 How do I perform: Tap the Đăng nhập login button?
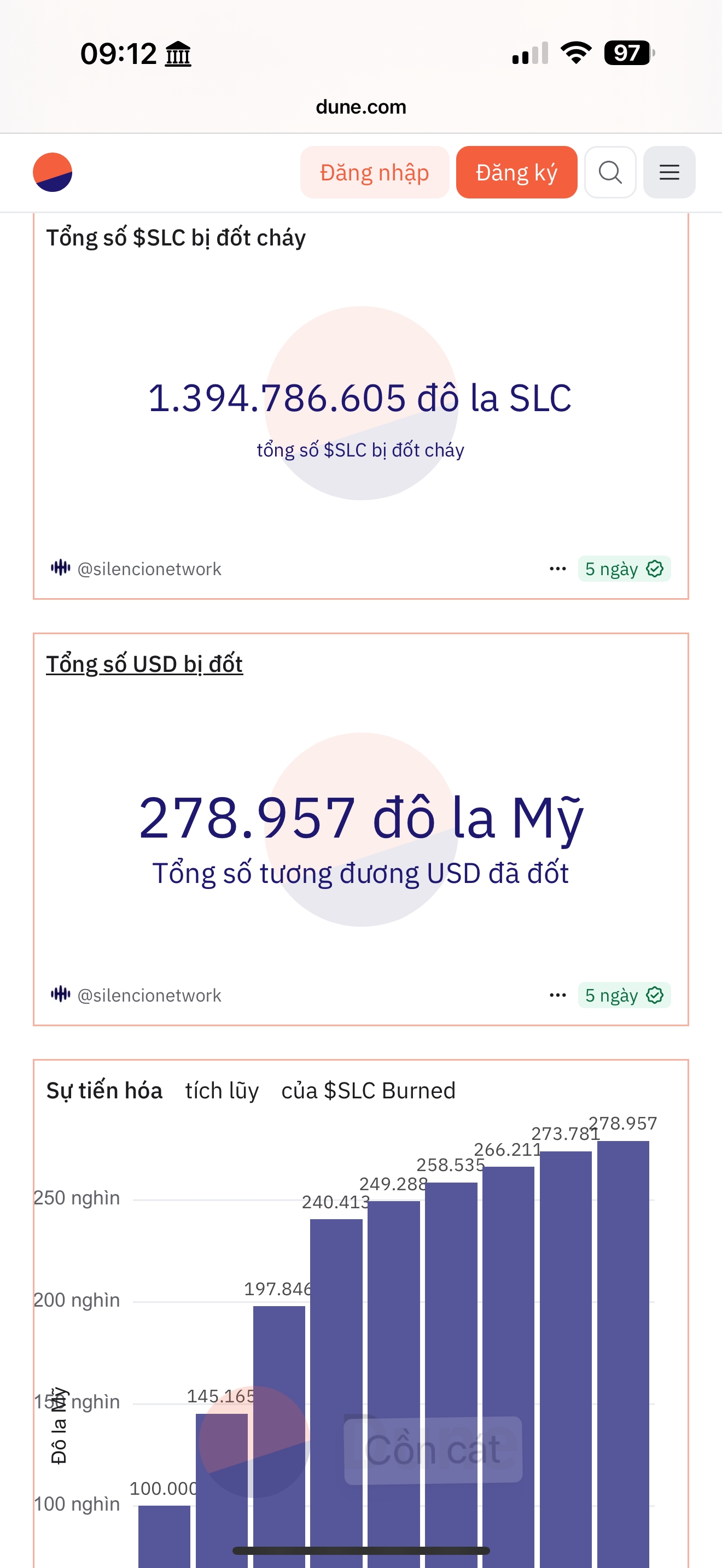(374, 172)
